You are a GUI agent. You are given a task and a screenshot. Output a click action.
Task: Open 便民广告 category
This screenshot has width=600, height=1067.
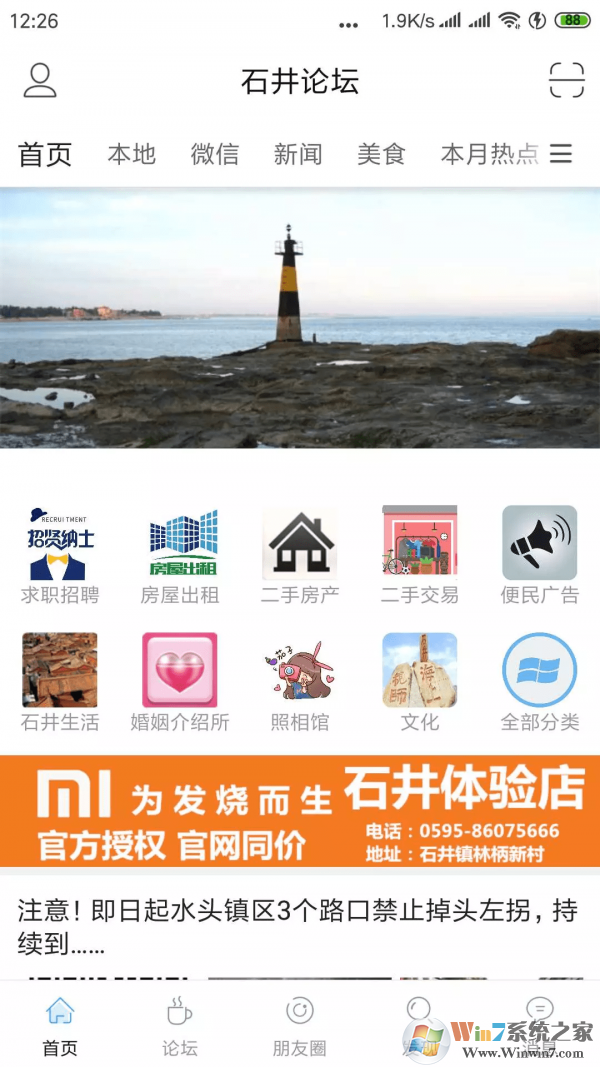[540, 556]
